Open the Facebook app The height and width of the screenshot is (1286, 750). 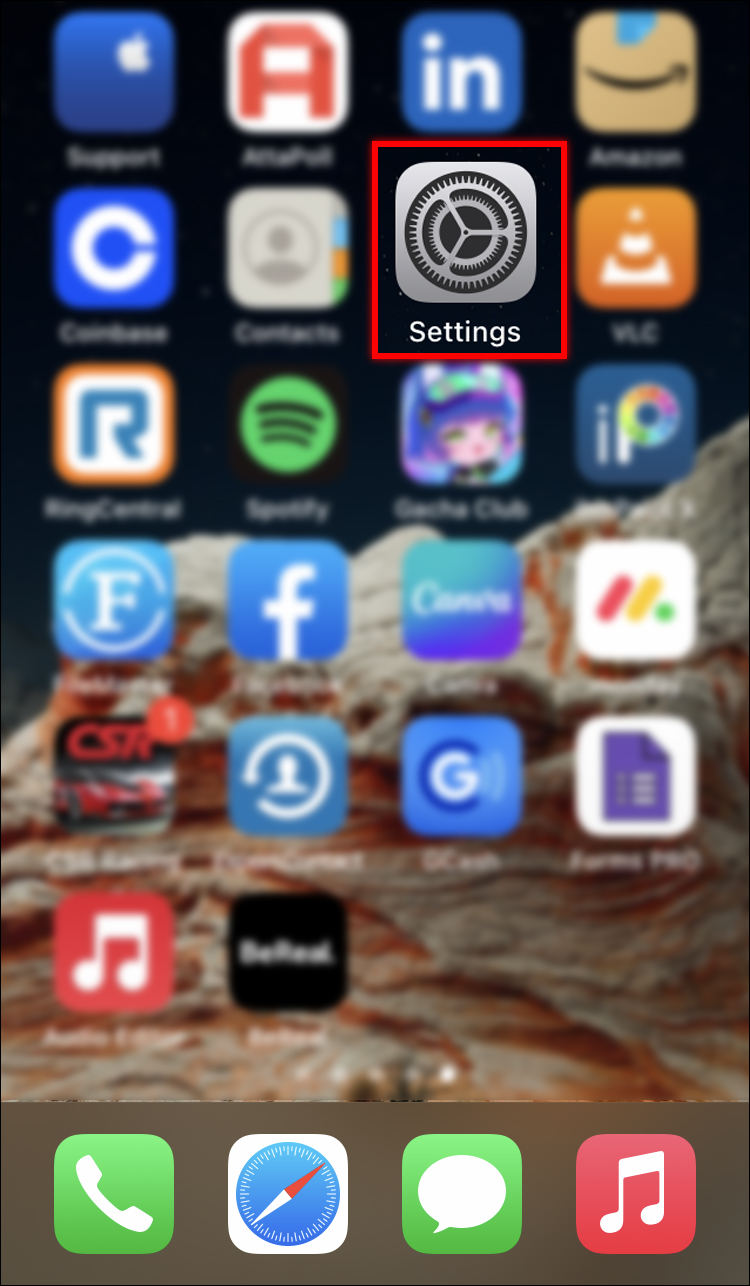[288, 600]
